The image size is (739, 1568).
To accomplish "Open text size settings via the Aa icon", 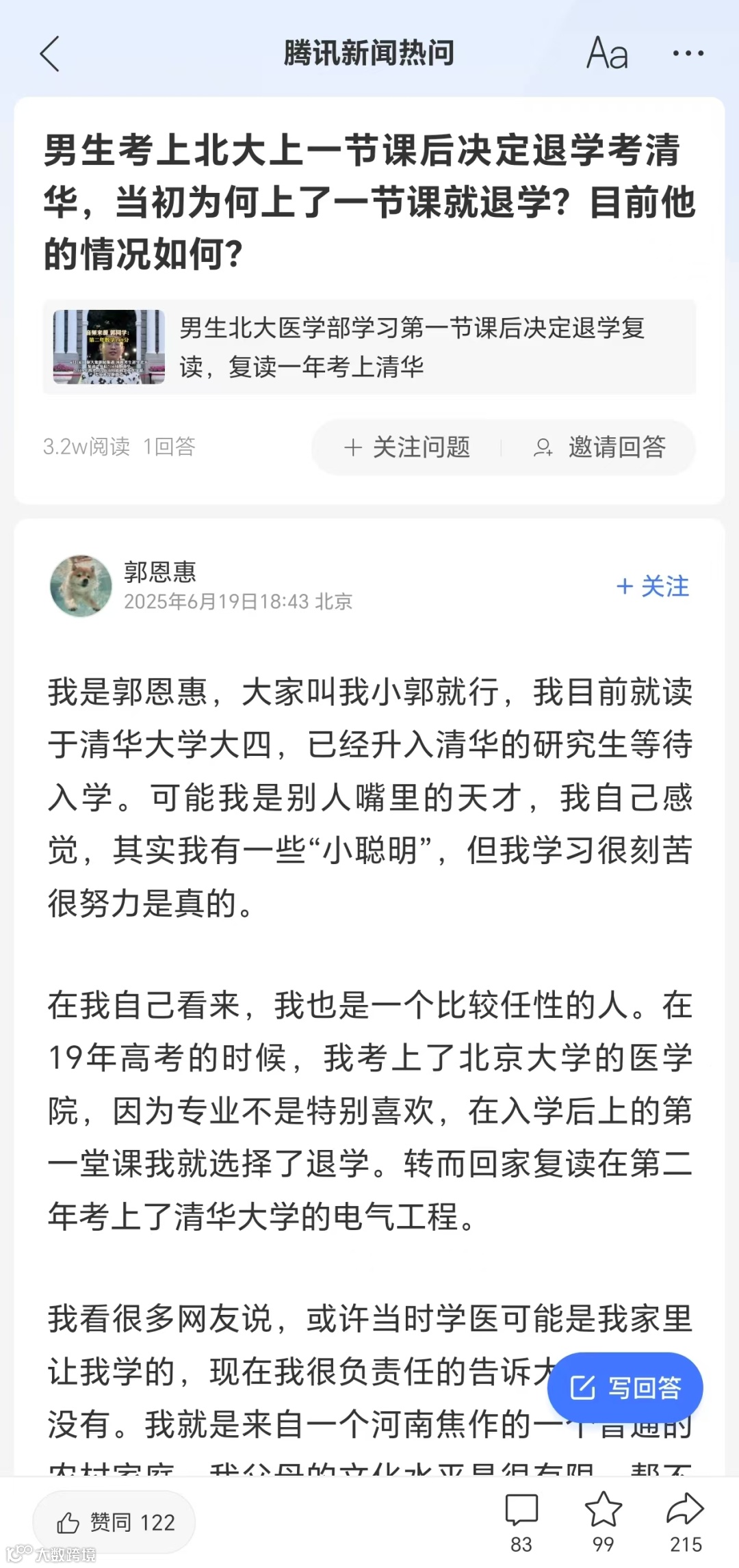I will coord(608,53).
